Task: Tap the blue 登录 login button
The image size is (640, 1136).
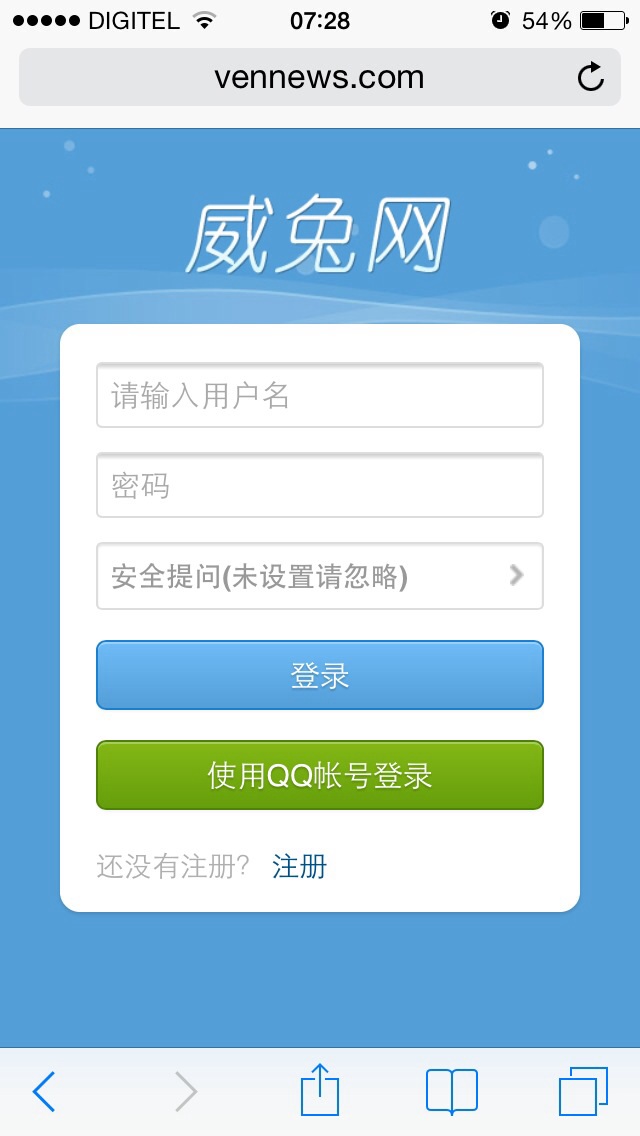Action: [319, 676]
